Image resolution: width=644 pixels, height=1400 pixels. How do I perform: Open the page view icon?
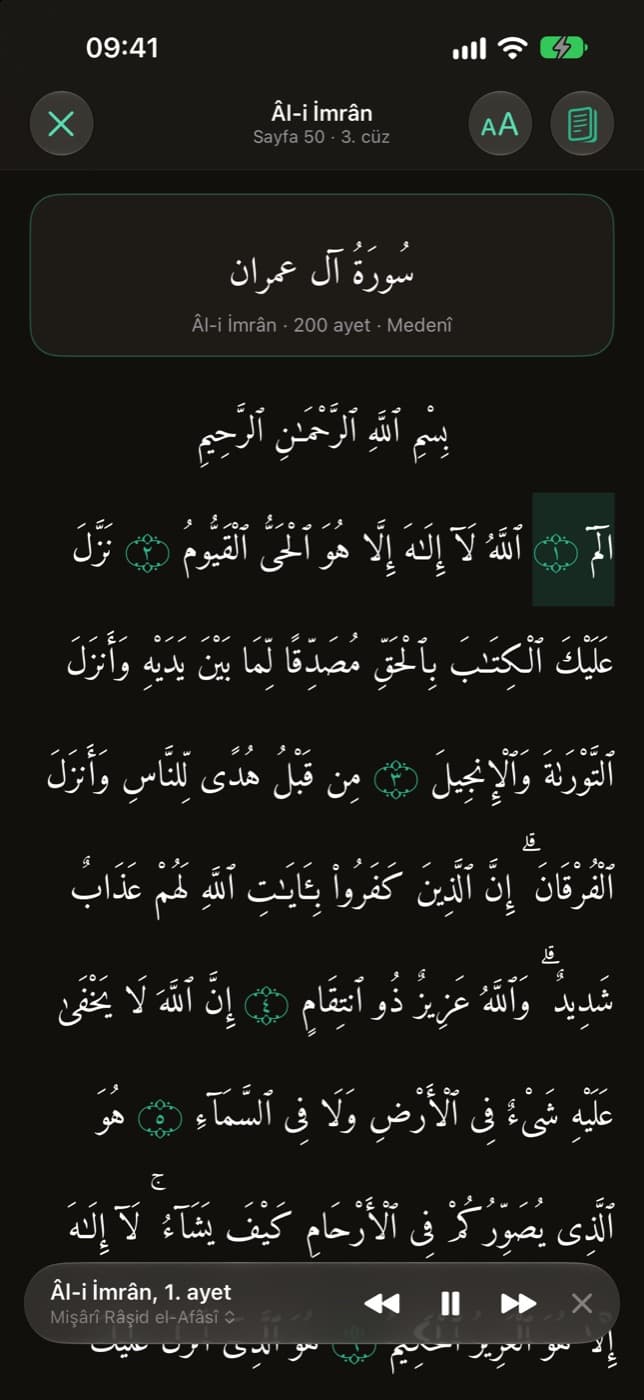coord(581,123)
